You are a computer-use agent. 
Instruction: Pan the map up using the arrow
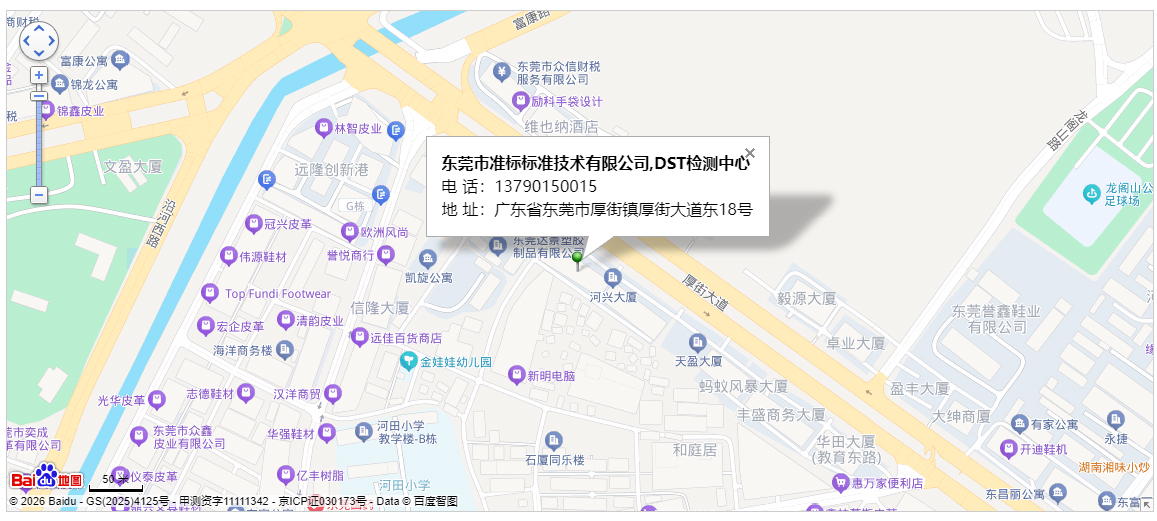[x=39, y=27]
